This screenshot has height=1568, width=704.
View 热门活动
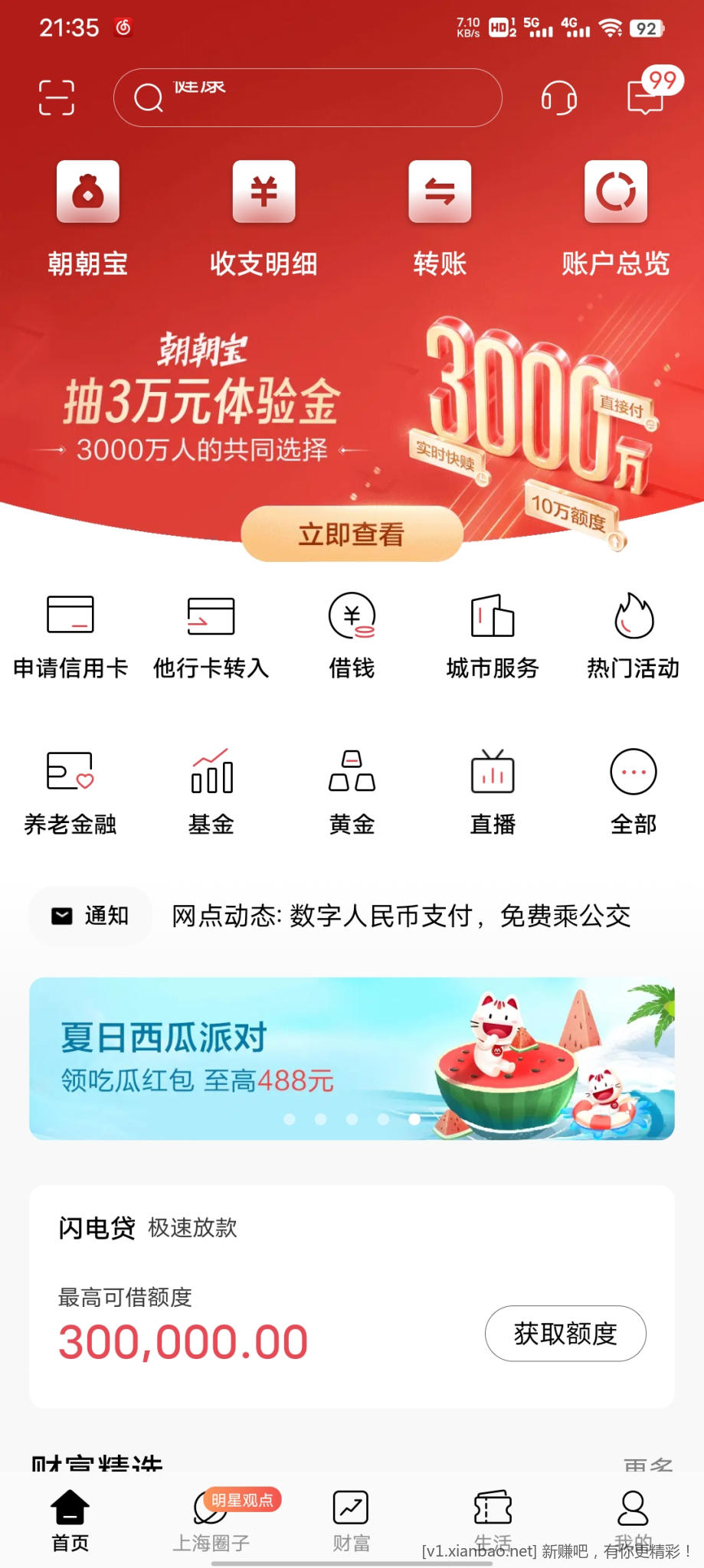coord(634,635)
